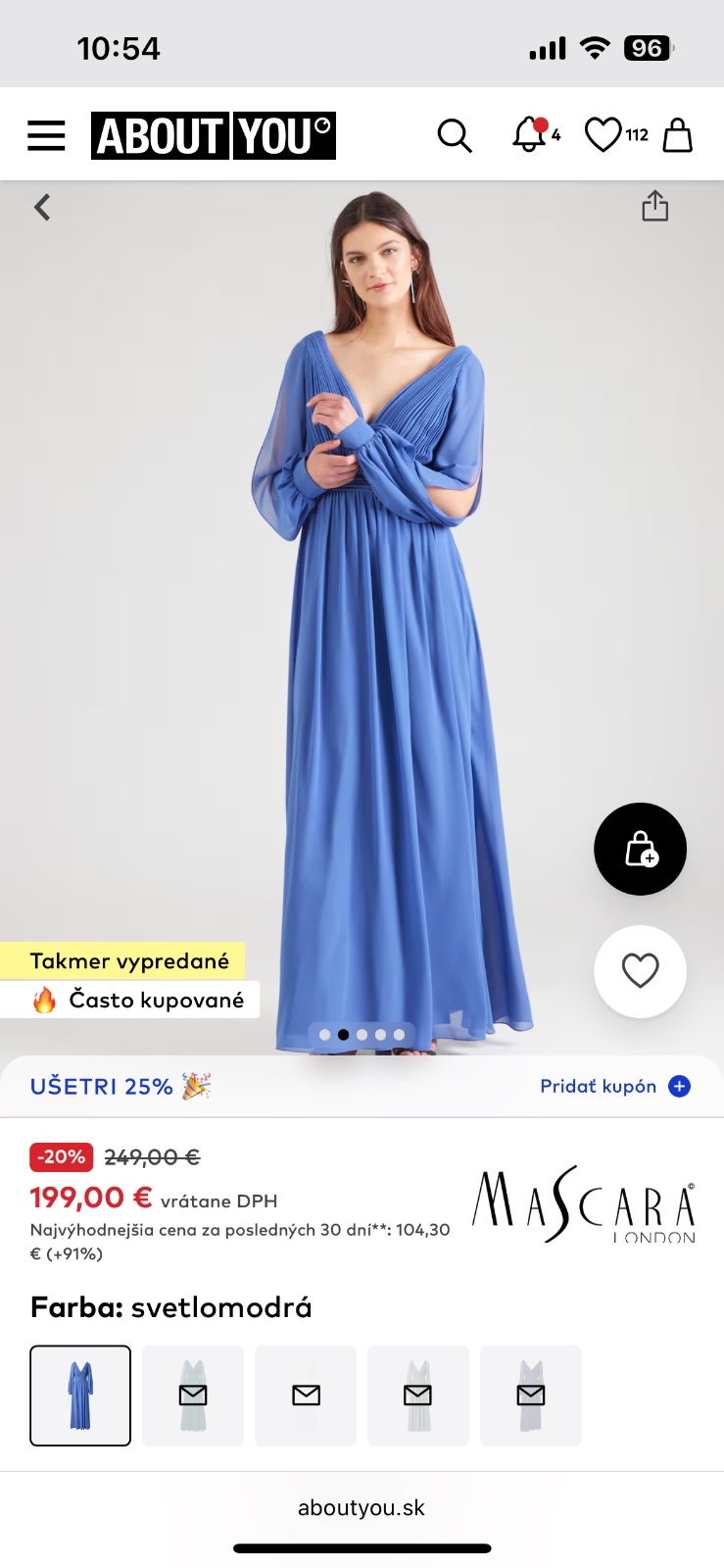Select the blue svetlomodrá color swatch

click(x=80, y=1396)
